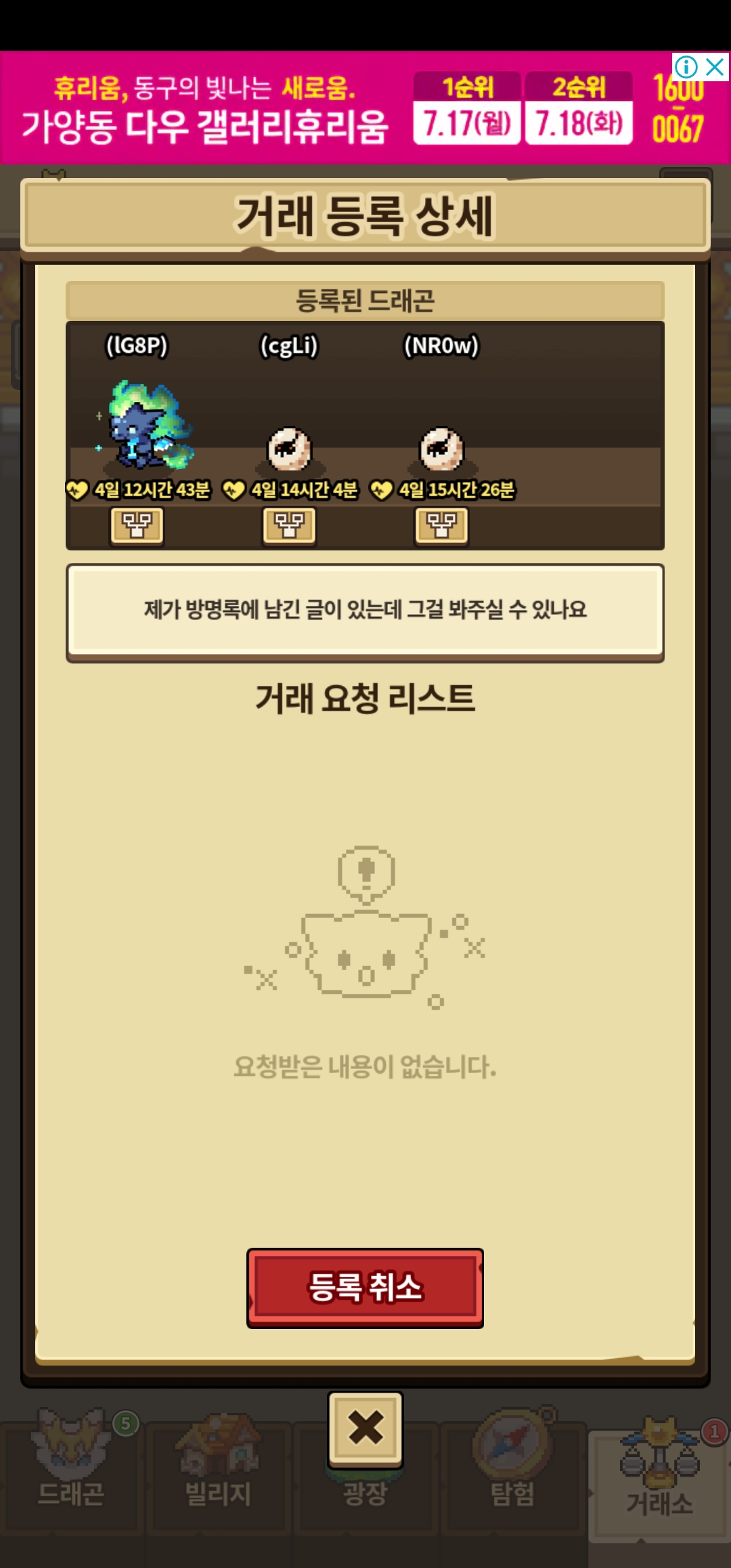The width and height of the screenshot is (731, 1568).
Task: Tap the 등록 취소 button
Action: [x=365, y=1287]
